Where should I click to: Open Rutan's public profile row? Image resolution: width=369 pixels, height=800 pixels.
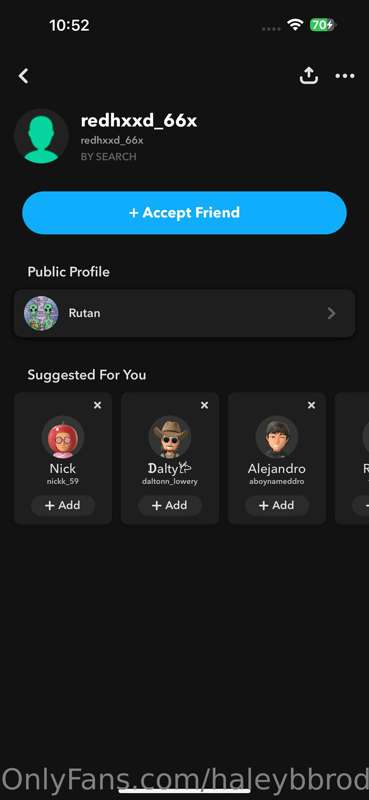pyautogui.click(x=184, y=313)
